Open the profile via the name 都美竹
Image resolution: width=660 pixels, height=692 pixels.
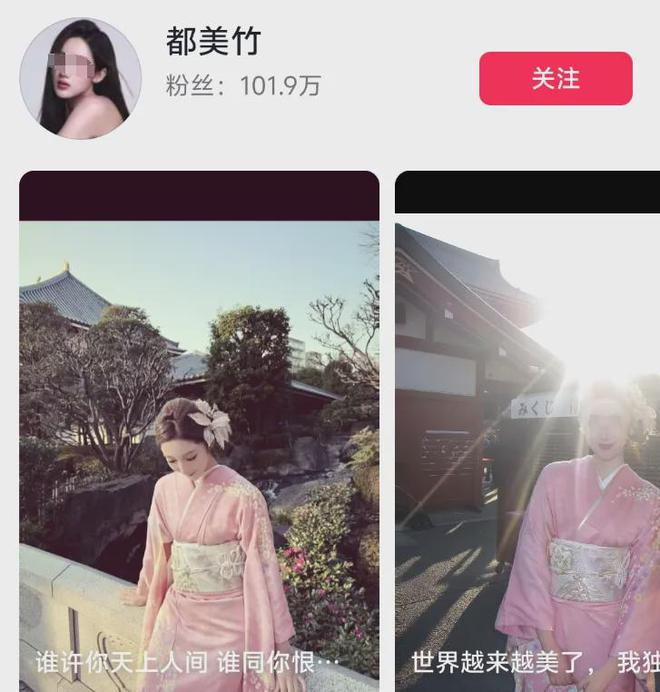tap(213, 42)
